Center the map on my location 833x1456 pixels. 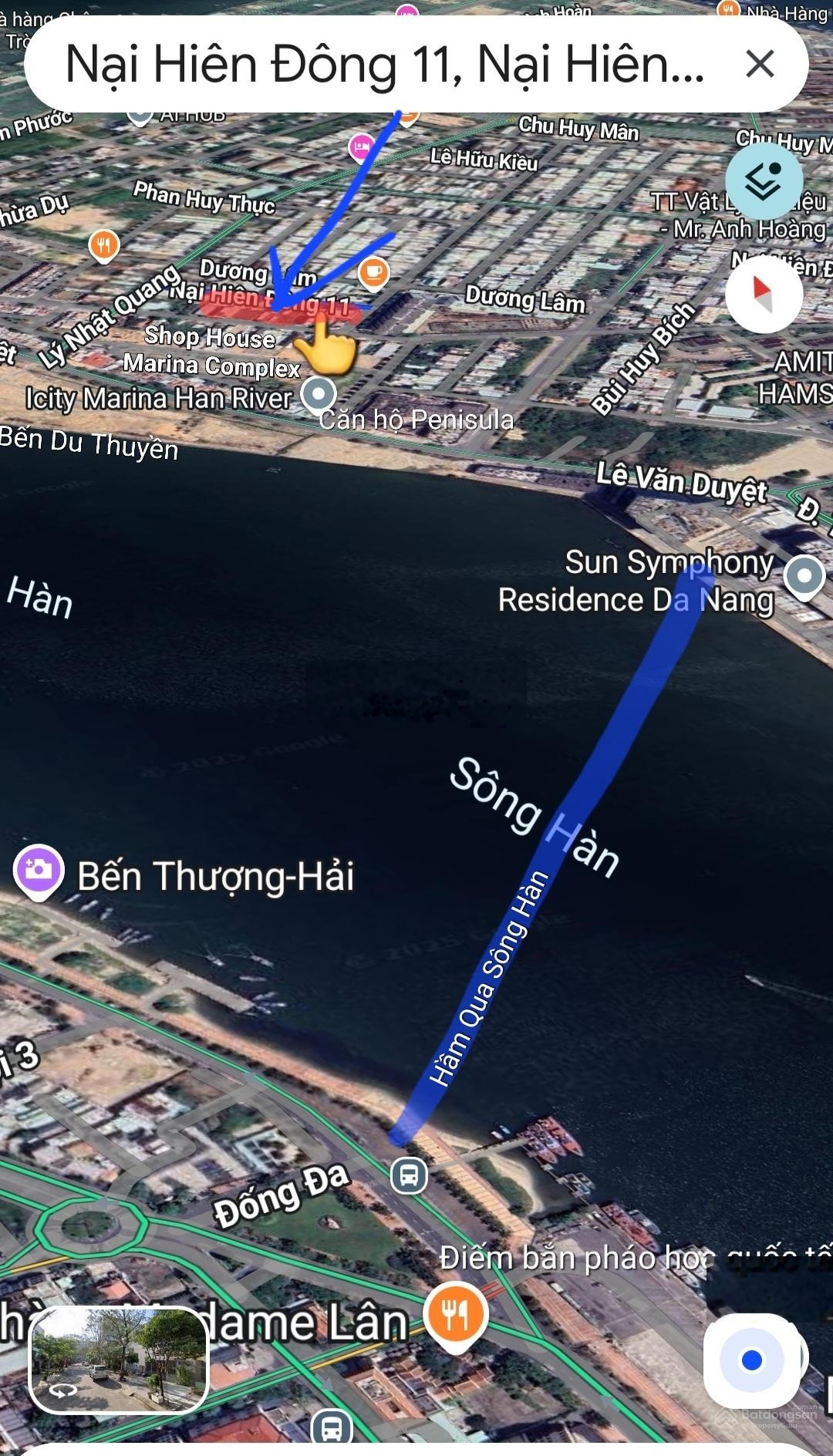coord(751,1360)
